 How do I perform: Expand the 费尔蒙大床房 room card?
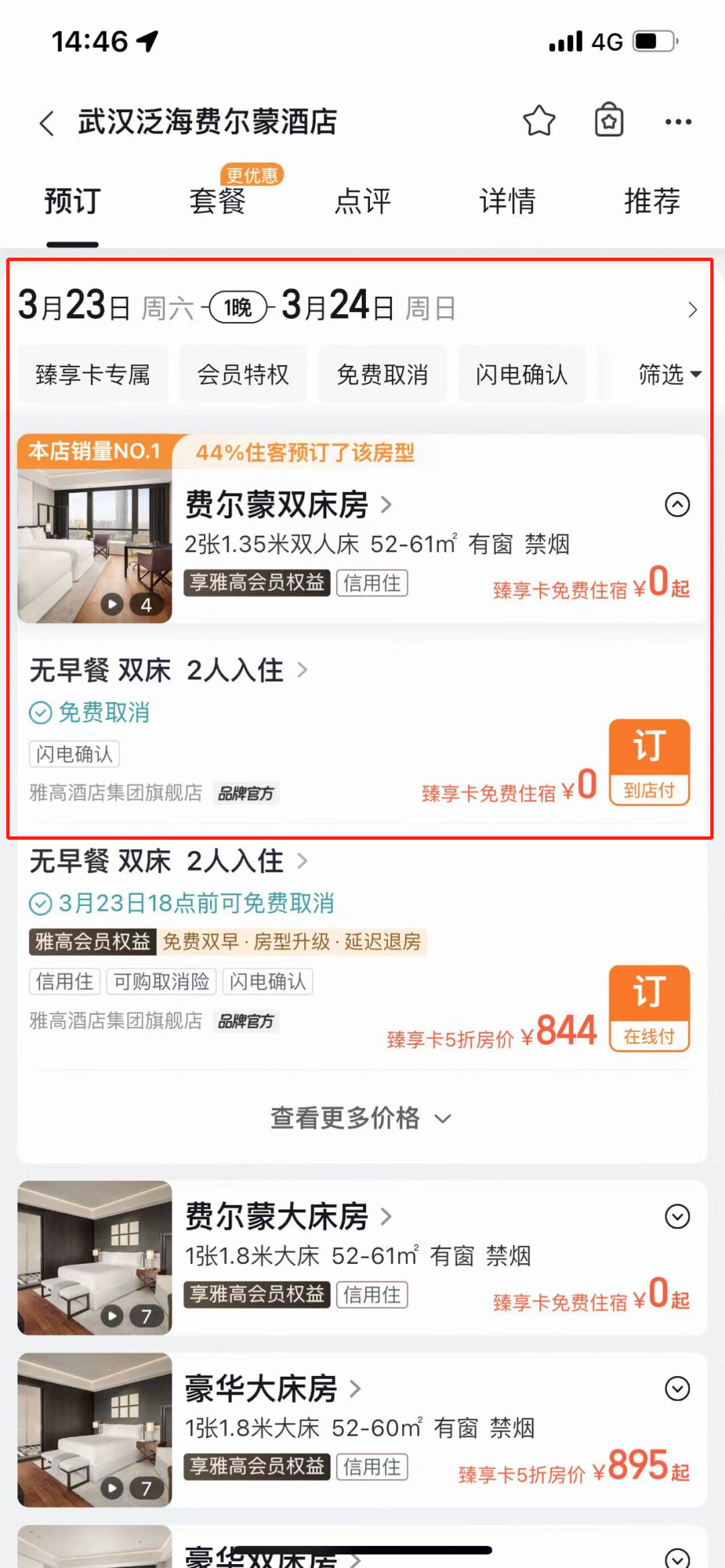677,1216
